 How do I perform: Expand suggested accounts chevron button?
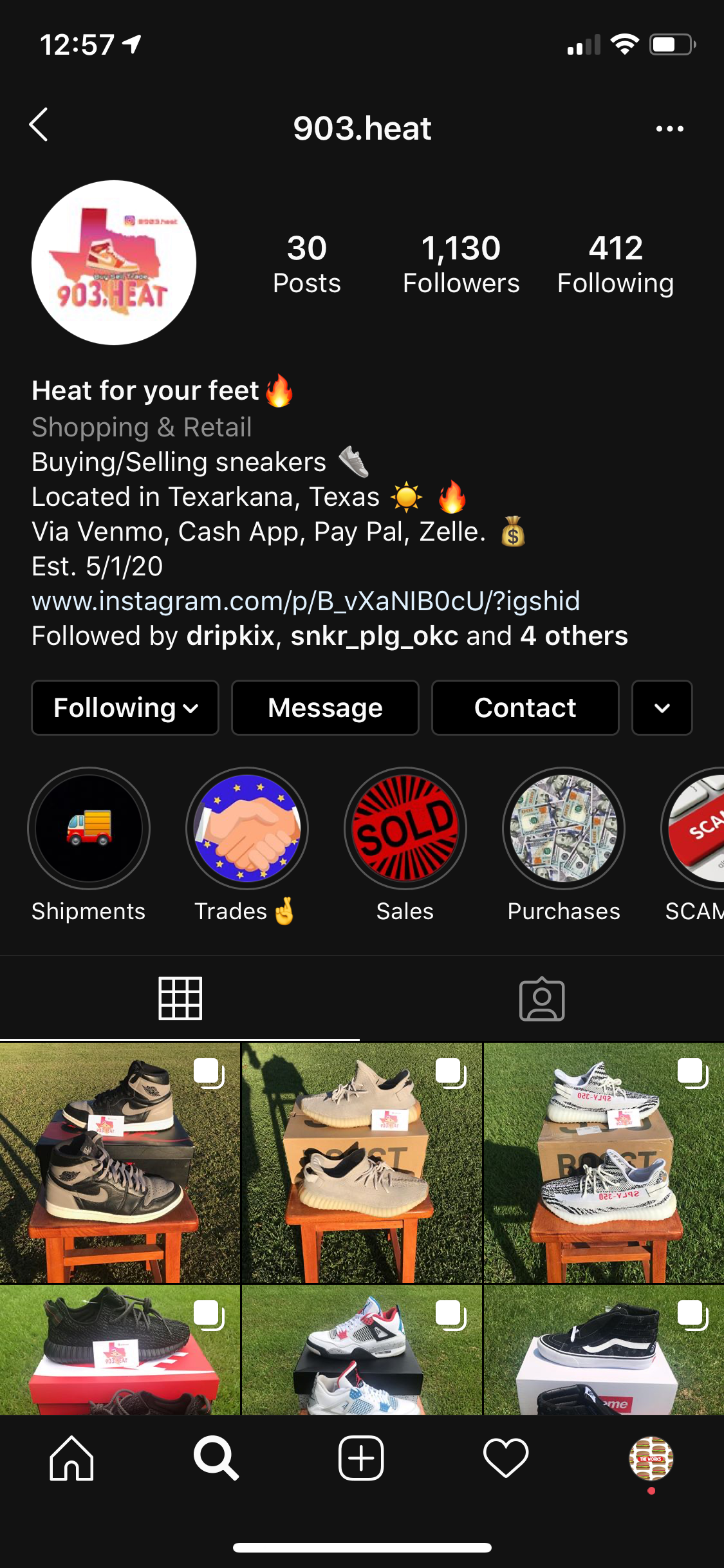click(662, 707)
